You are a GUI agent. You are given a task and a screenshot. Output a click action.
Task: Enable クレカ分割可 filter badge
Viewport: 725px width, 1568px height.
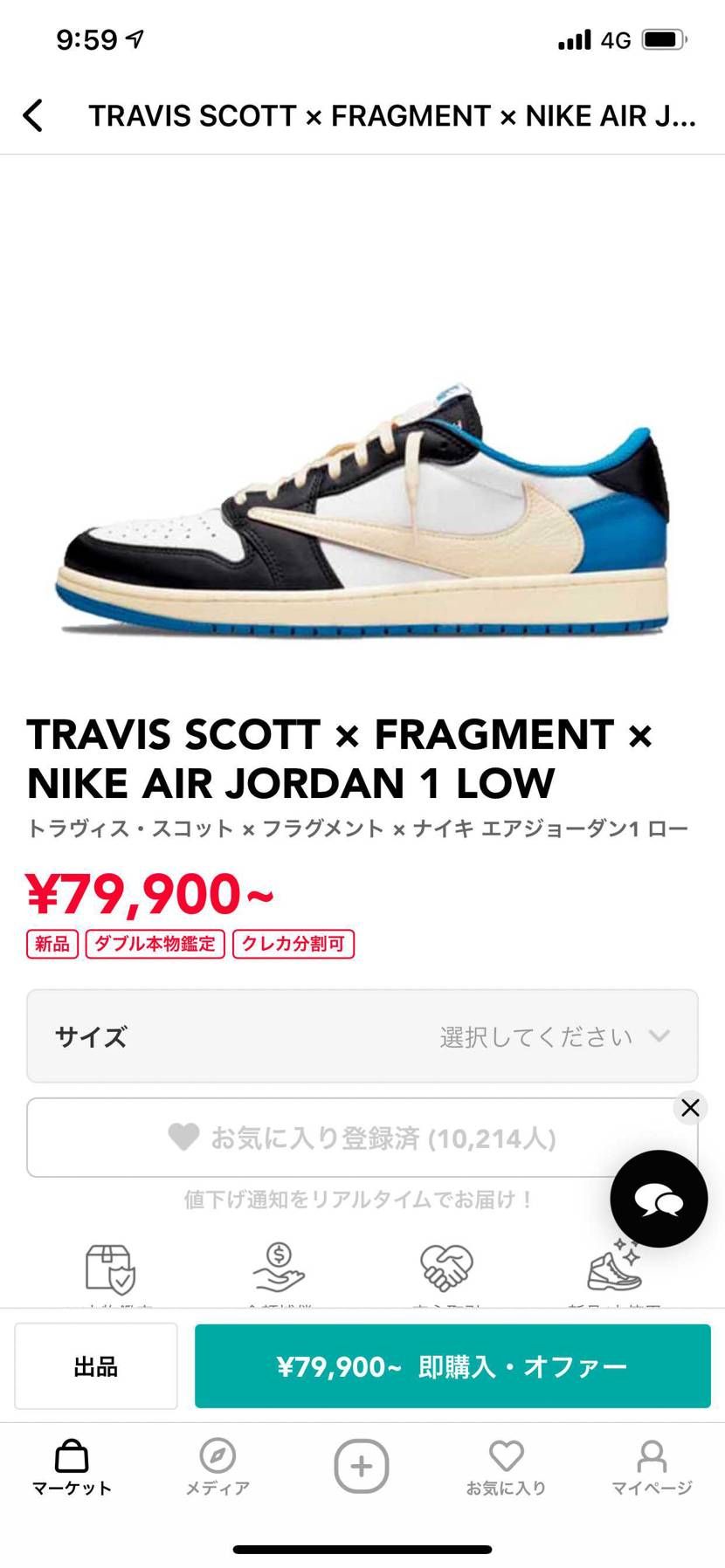click(294, 945)
